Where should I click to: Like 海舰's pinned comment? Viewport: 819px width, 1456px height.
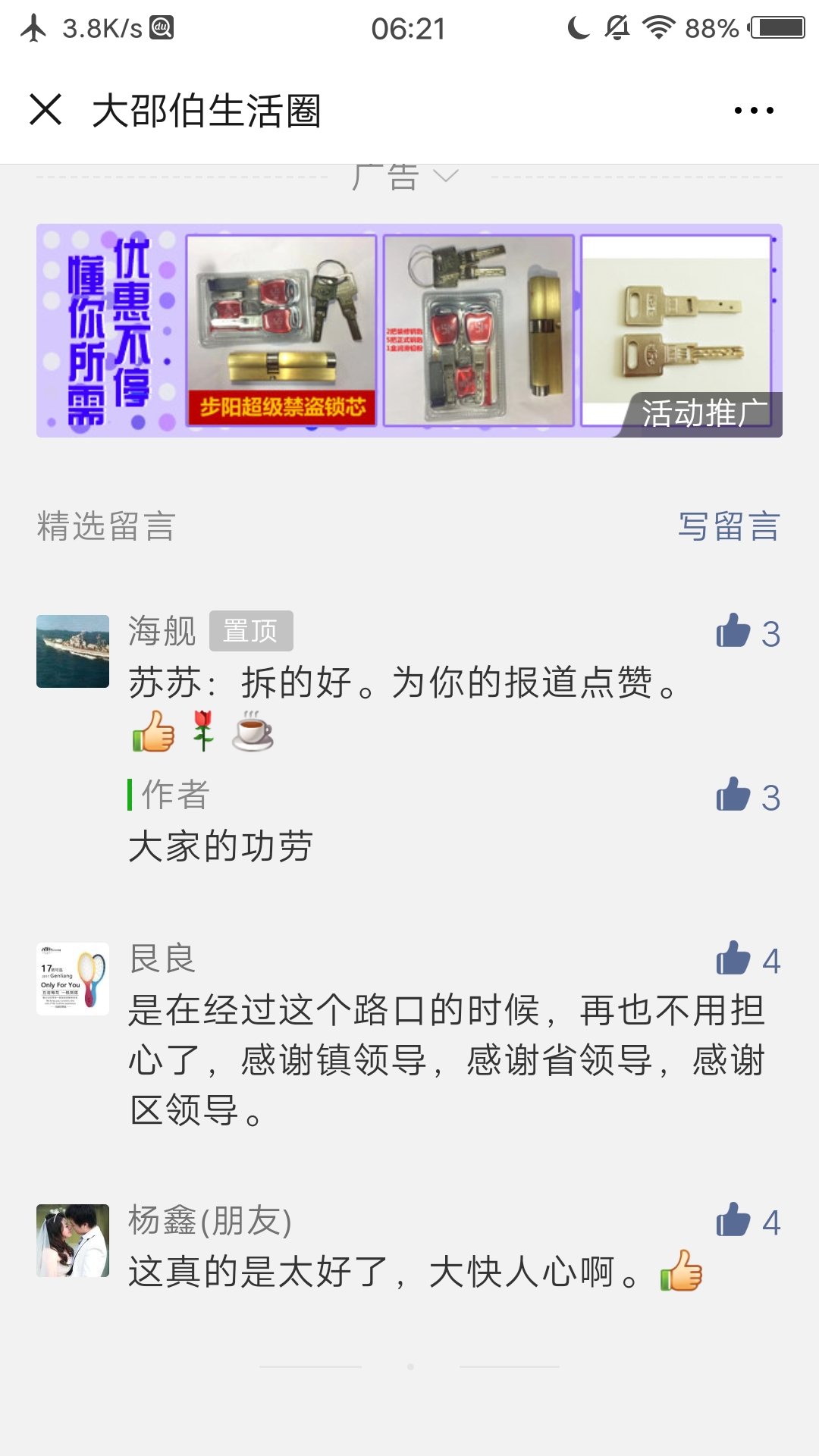pyautogui.click(x=734, y=631)
